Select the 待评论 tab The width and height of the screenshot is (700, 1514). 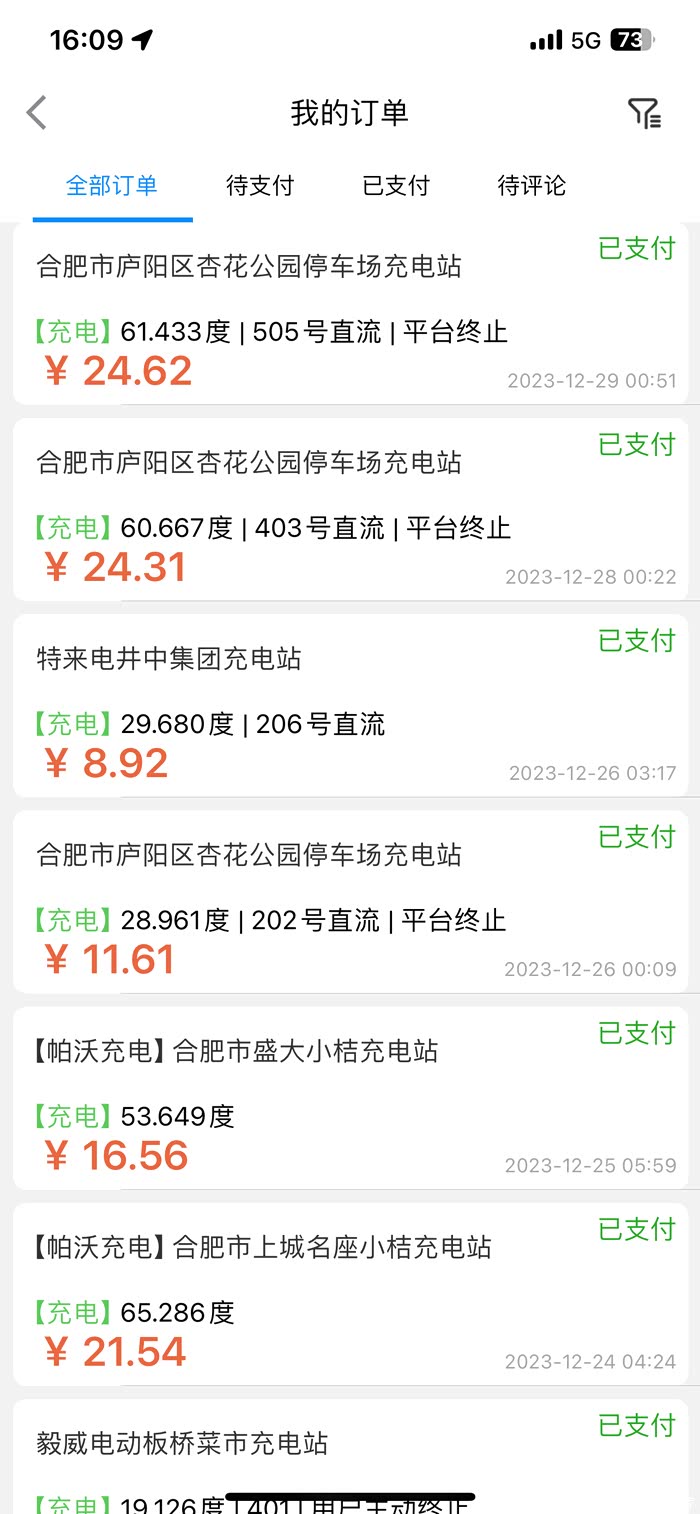(x=532, y=186)
